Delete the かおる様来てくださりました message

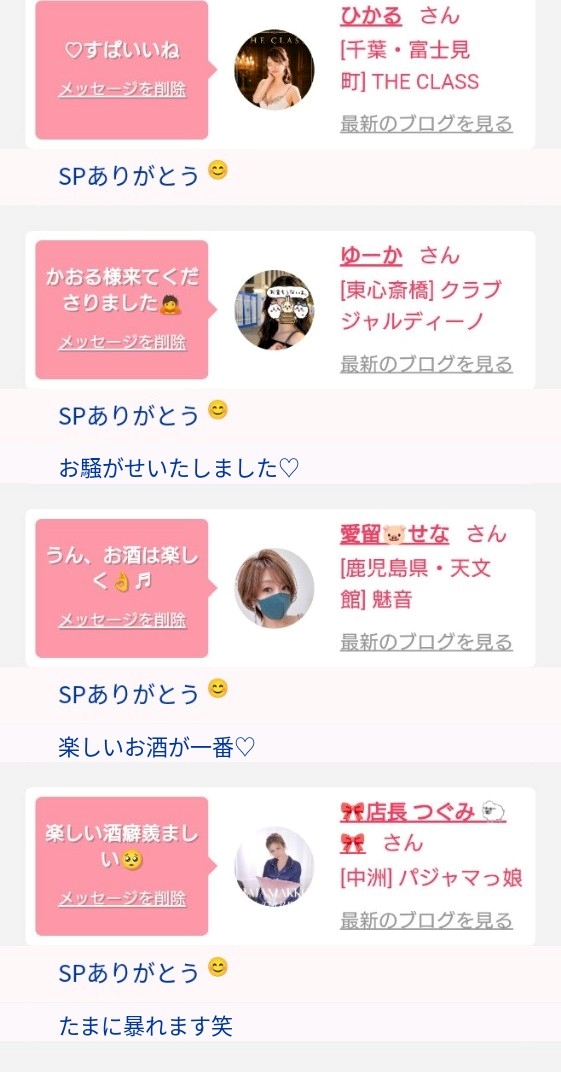122,342
